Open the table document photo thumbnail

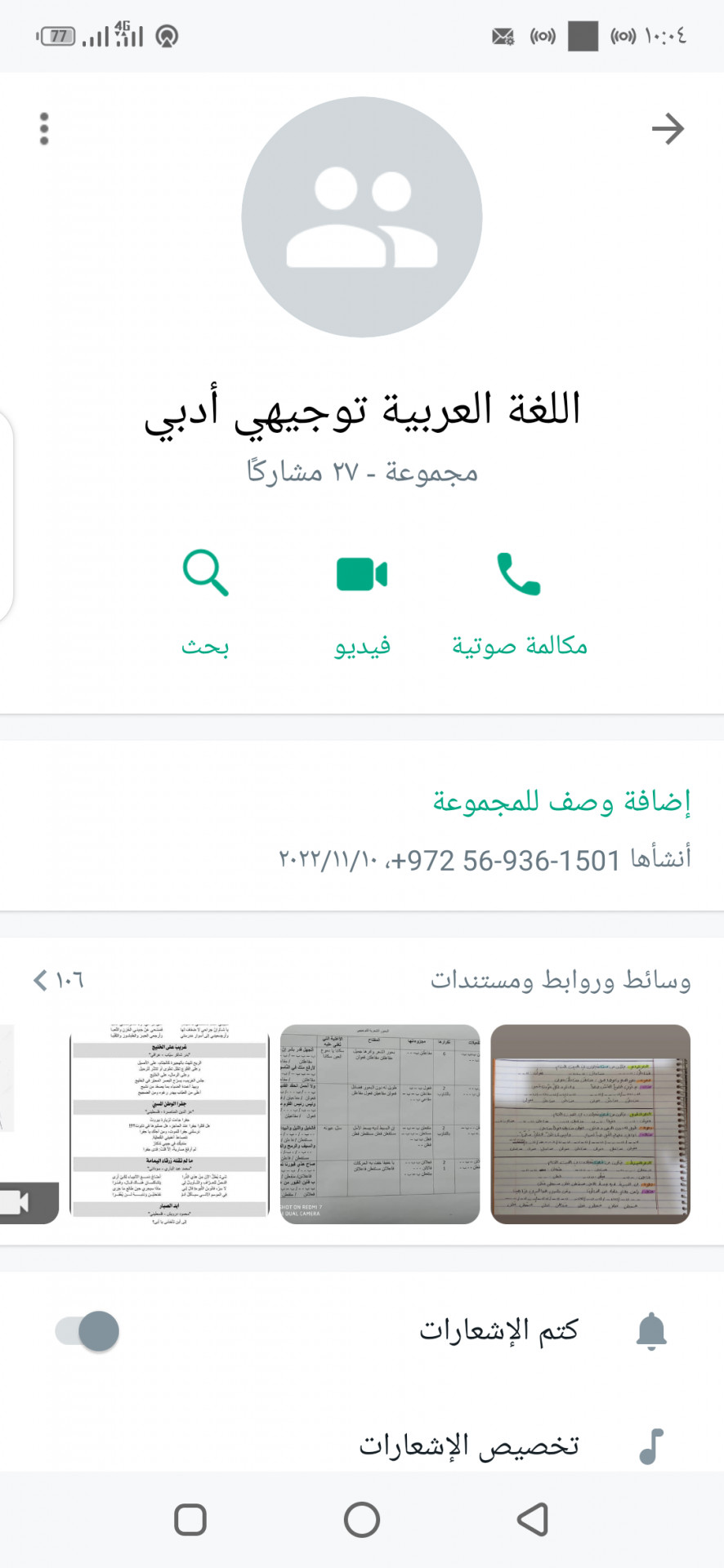pos(380,1124)
